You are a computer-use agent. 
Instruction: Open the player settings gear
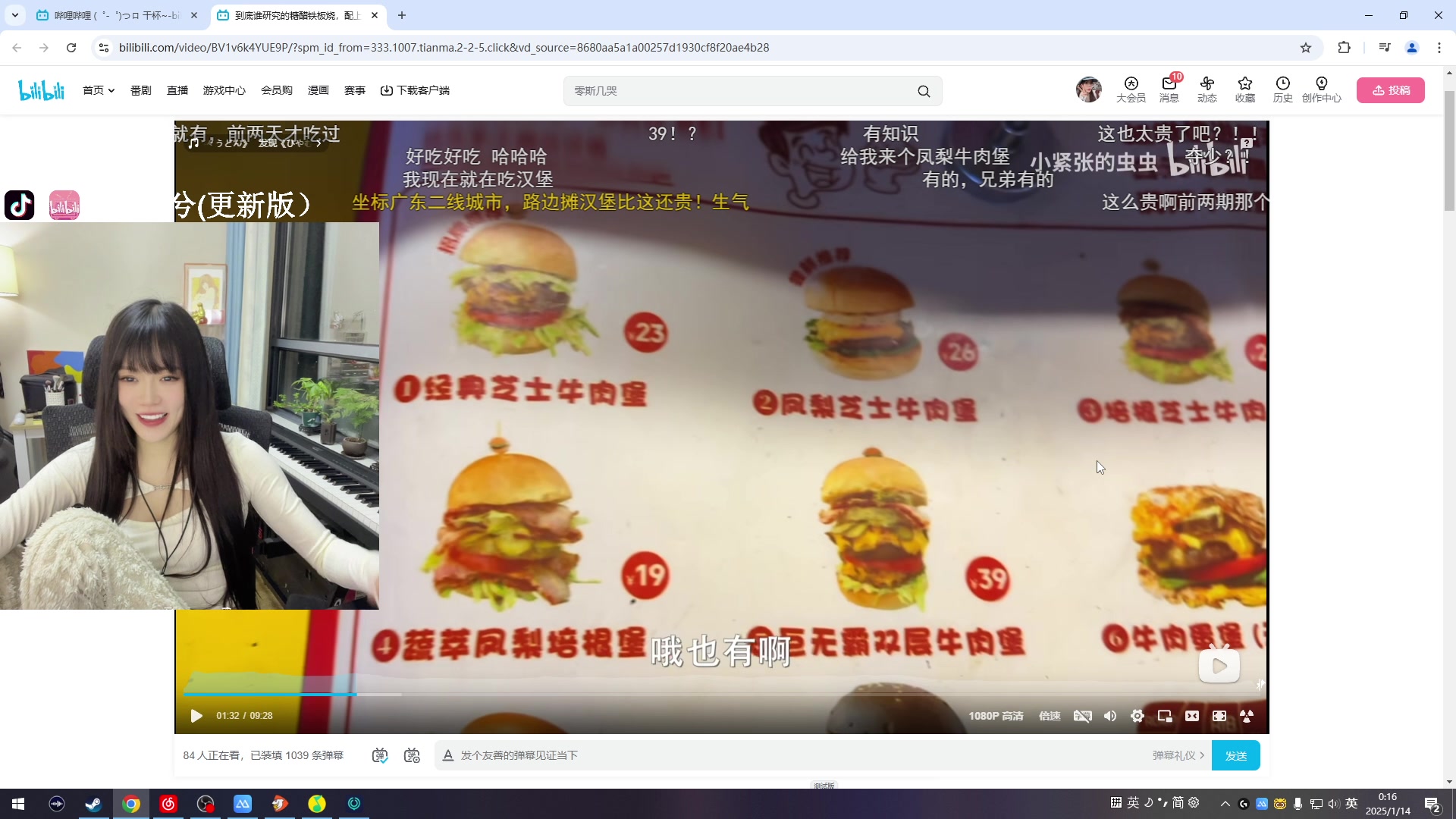tap(1137, 716)
